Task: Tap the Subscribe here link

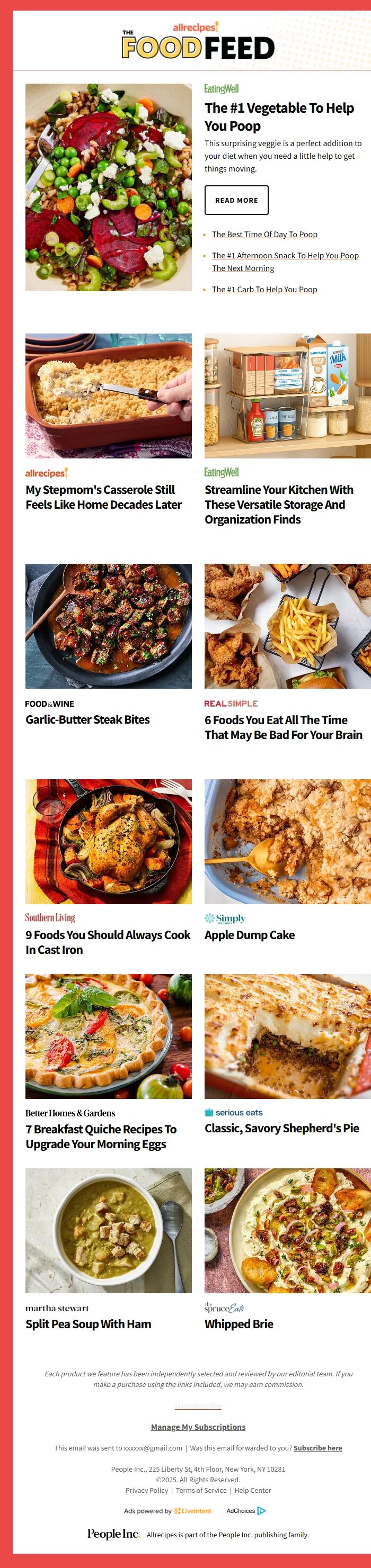Action: (x=317, y=1448)
